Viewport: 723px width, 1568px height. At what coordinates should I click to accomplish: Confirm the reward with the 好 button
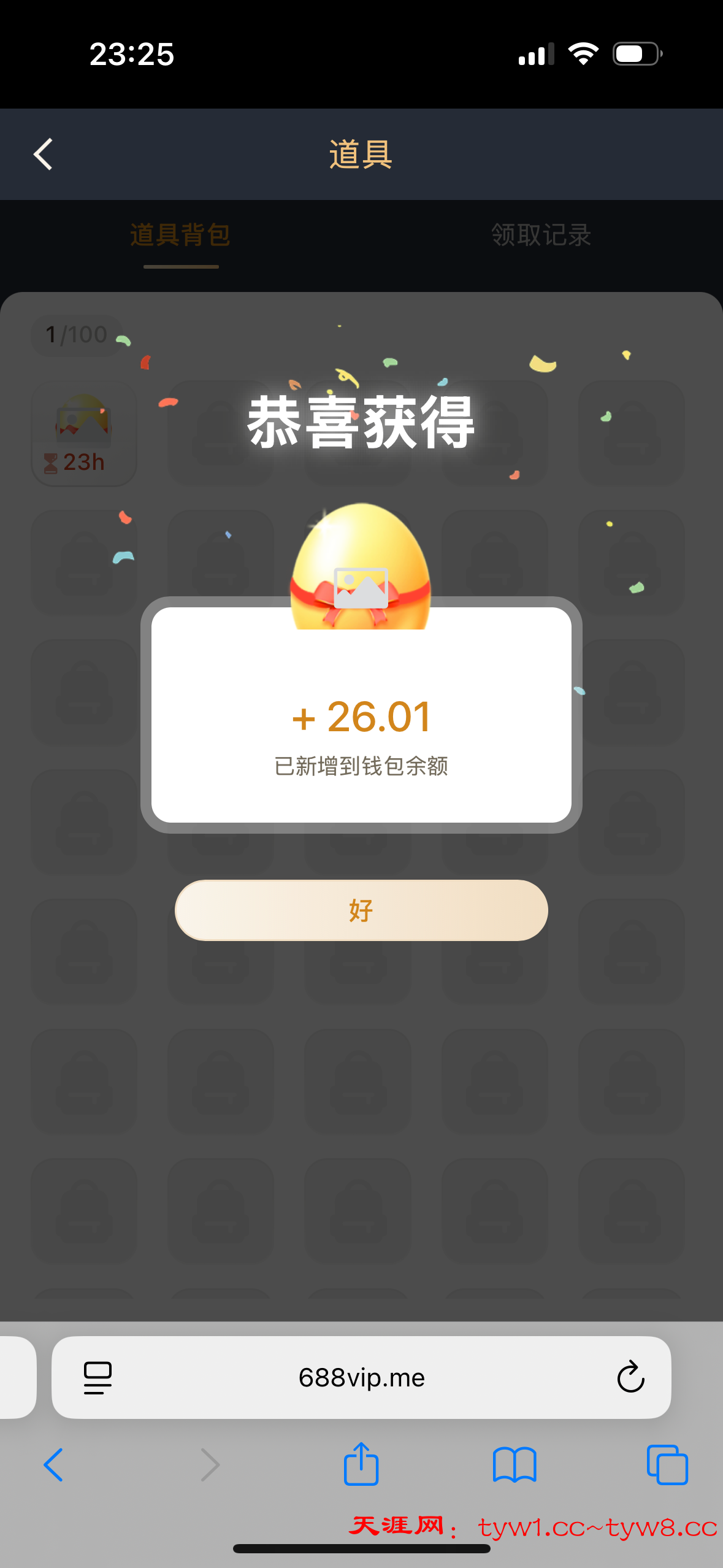[x=361, y=910]
